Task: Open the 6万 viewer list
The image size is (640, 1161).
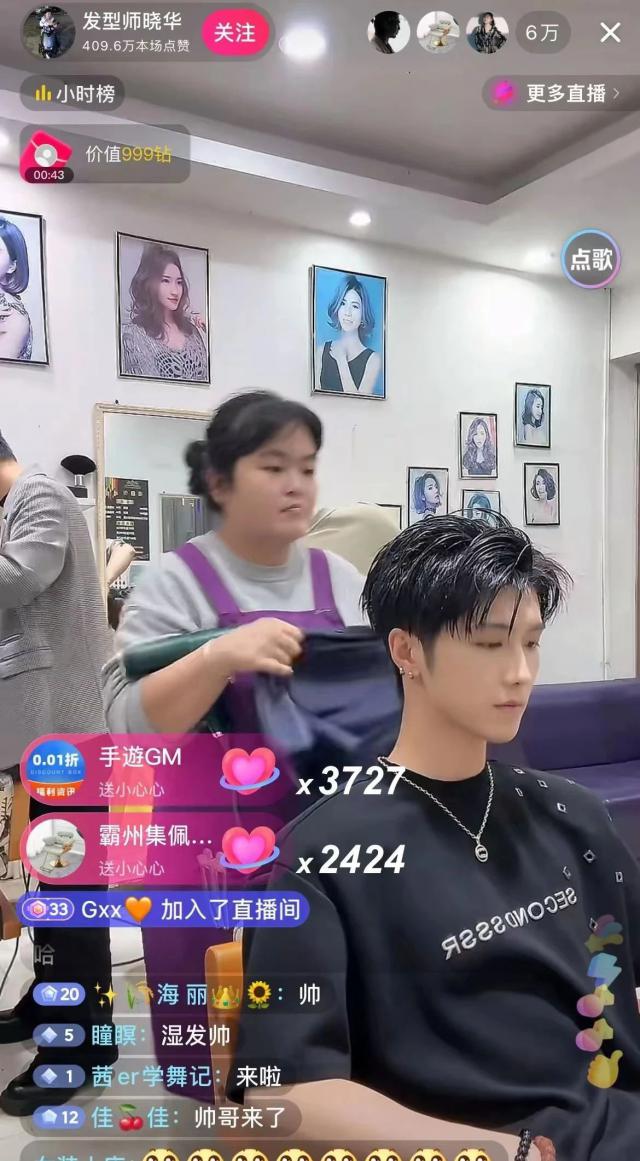Action: point(543,33)
